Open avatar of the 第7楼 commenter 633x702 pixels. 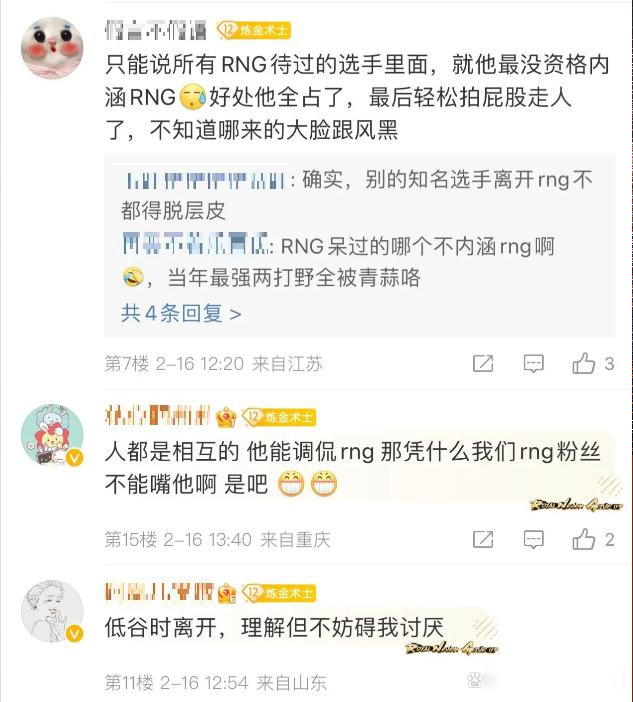52,47
